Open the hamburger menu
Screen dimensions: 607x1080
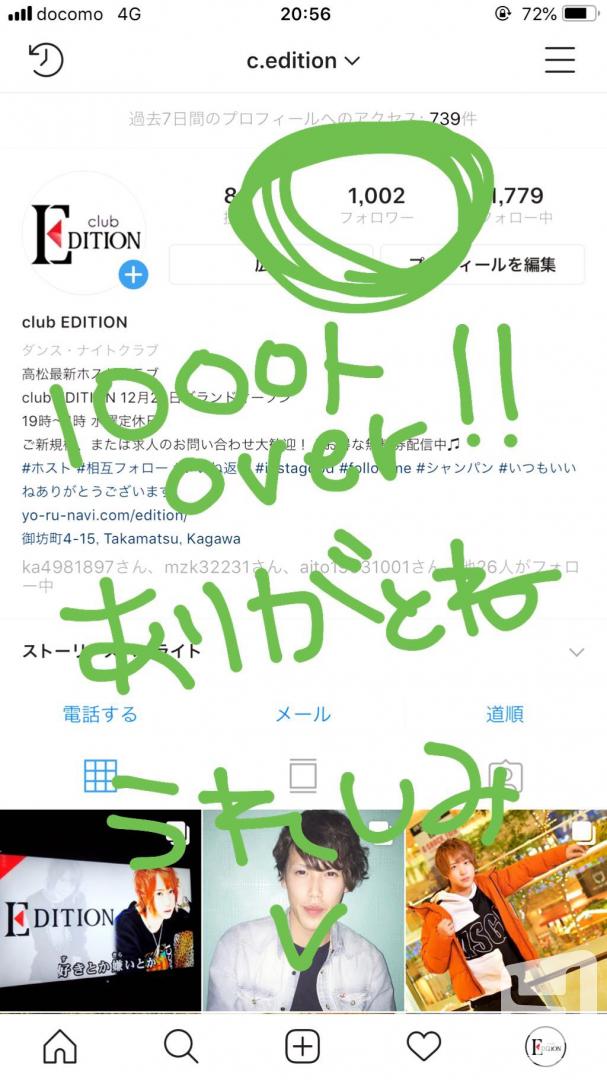click(559, 60)
